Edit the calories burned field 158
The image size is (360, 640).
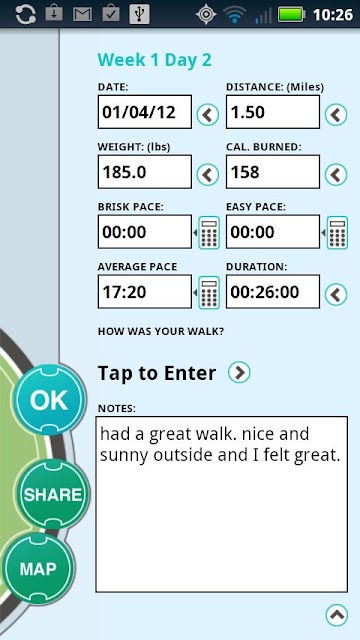pyautogui.click(x=273, y=172)
